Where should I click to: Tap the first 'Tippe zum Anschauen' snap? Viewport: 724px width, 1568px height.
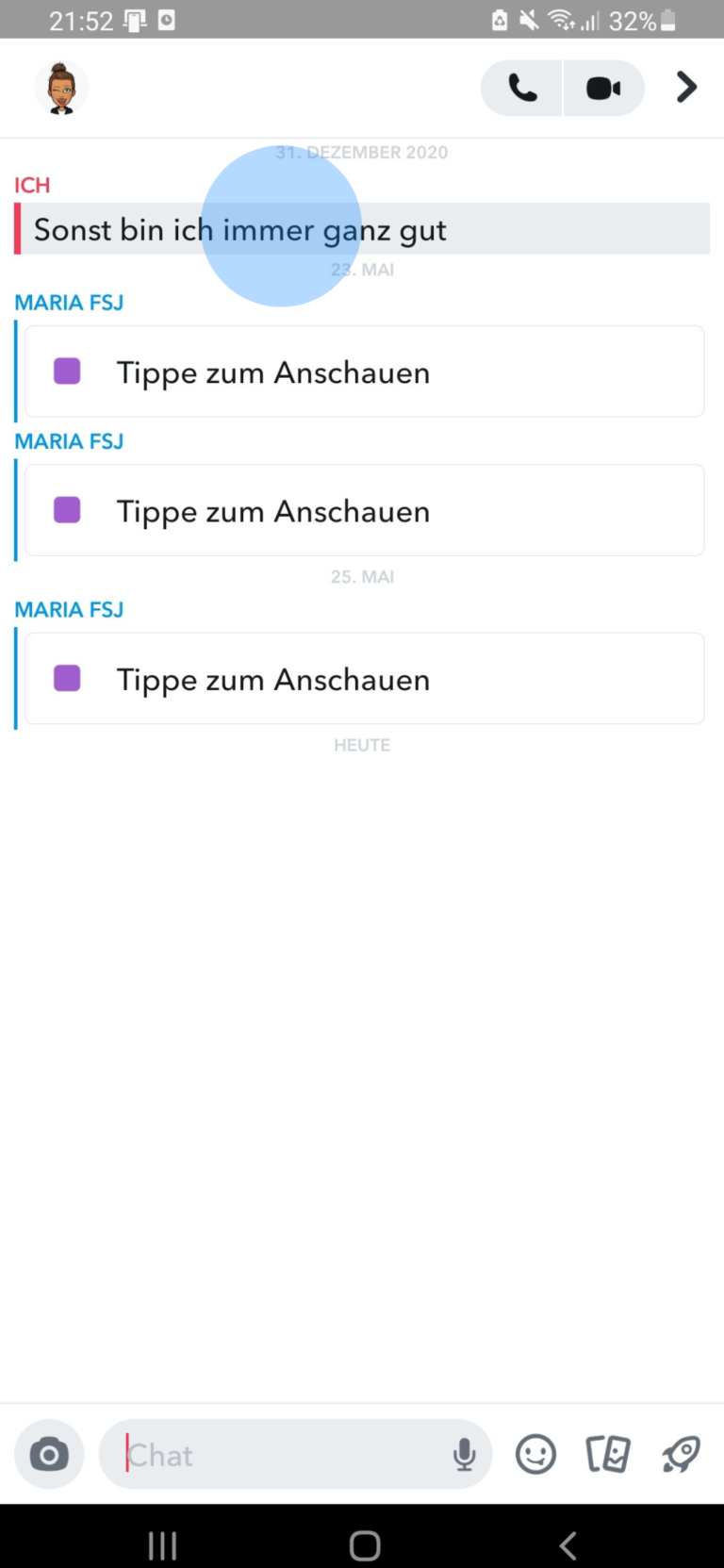point(362,371)
